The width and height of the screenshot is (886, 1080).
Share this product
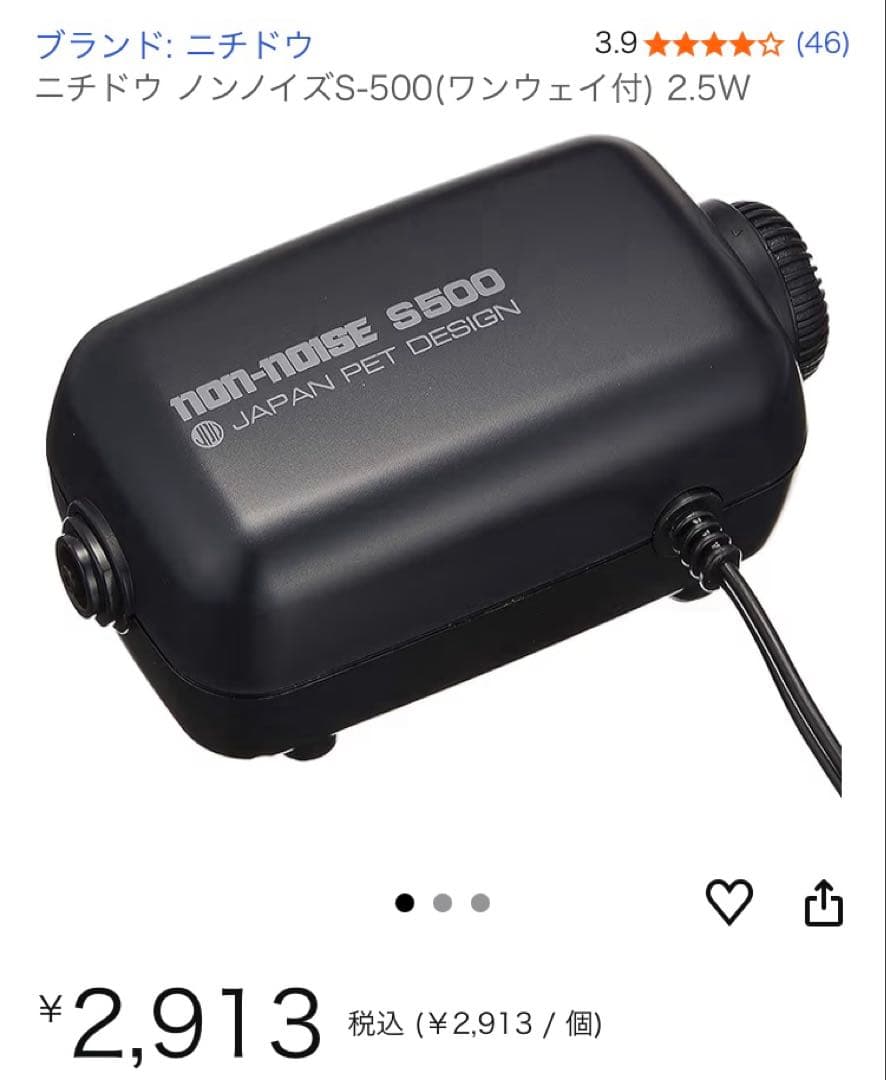pos(824,904)
